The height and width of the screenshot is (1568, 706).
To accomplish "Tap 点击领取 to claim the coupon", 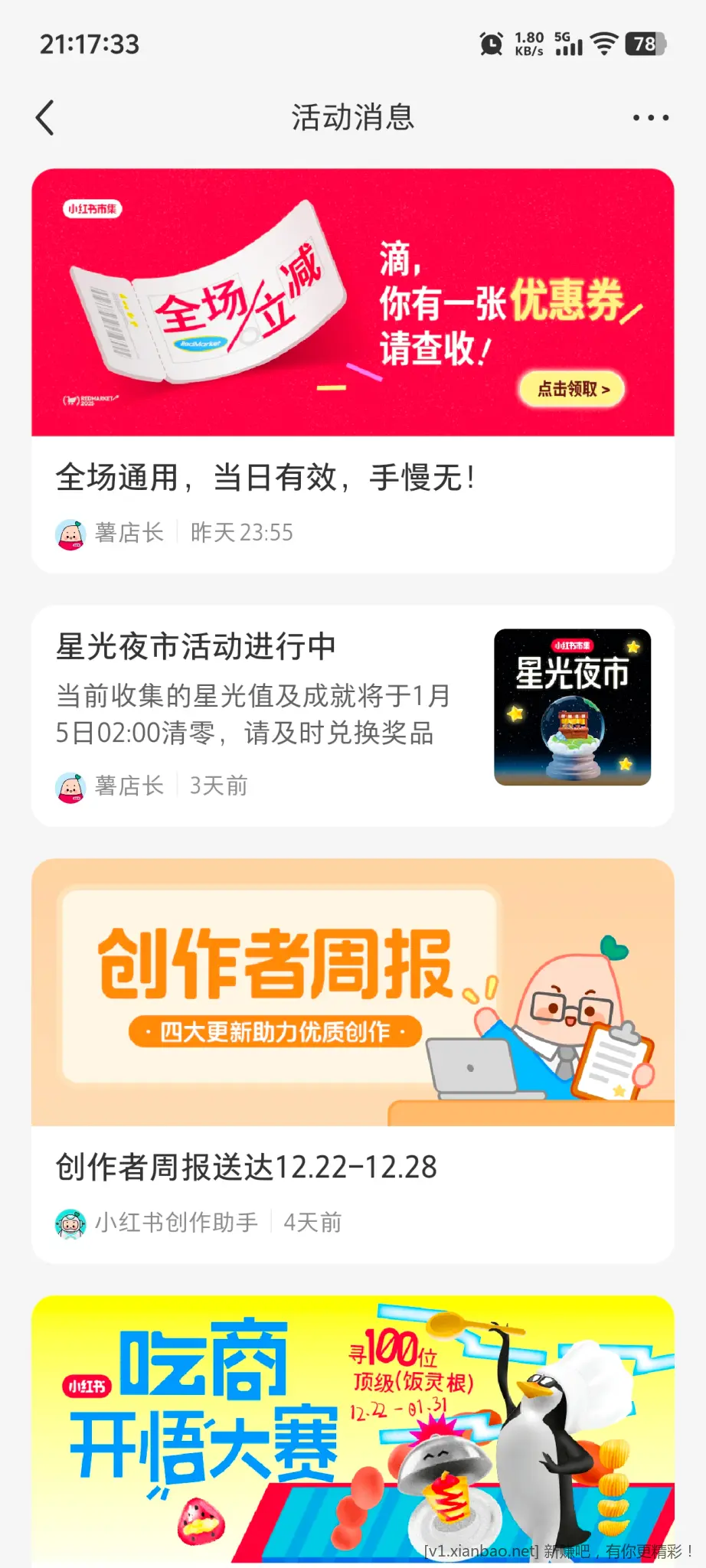I will click(x=571, y=389).
